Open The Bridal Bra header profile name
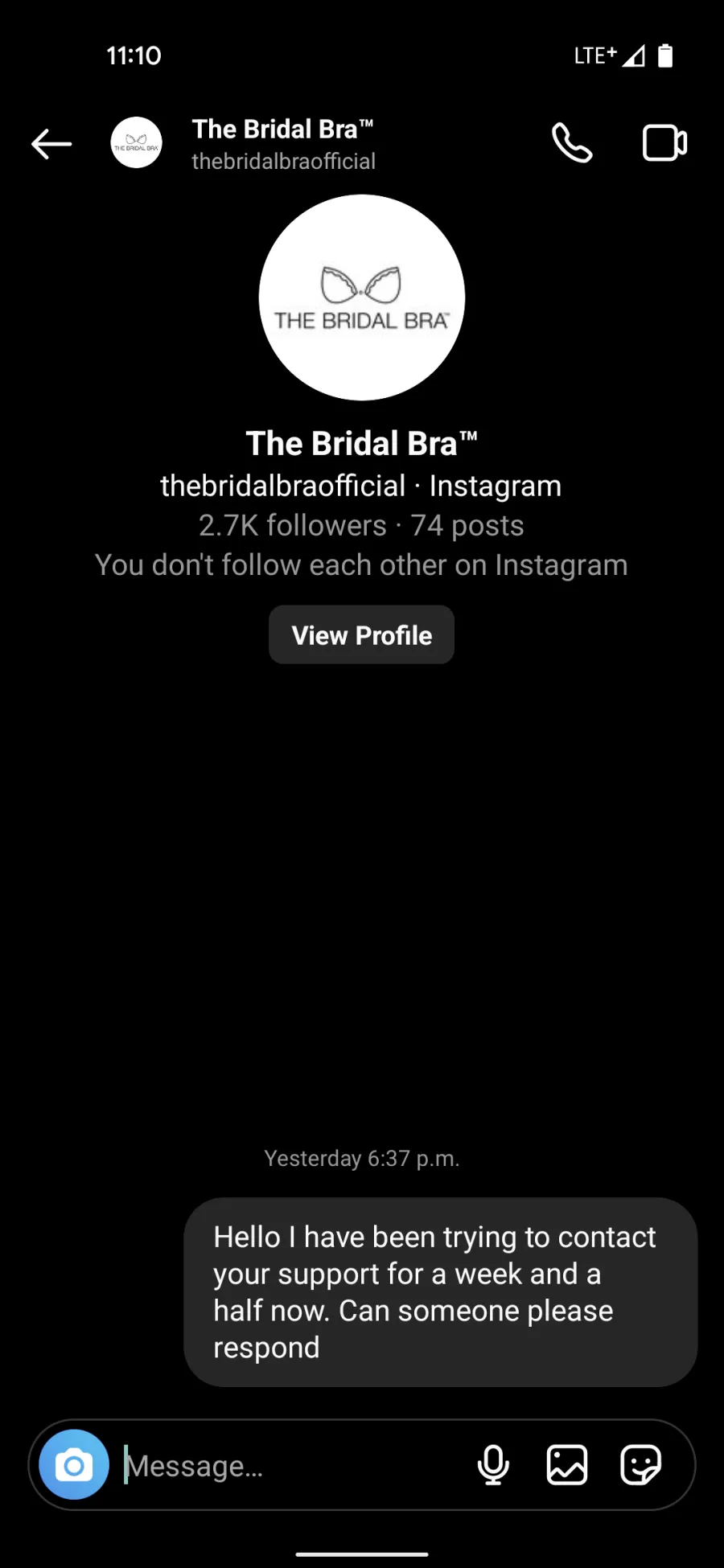 pos(282,129)
